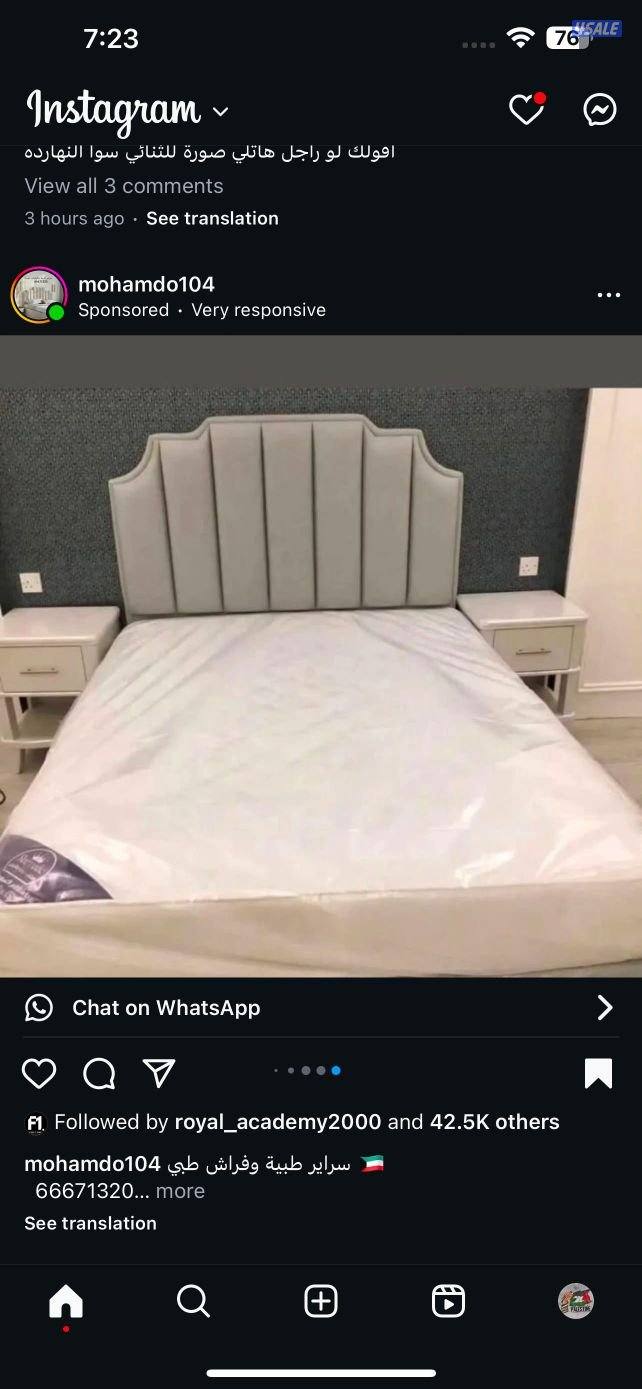Open the notifications heart icon
Viewport: 642px width, 1389px height.
click(526, 110)
